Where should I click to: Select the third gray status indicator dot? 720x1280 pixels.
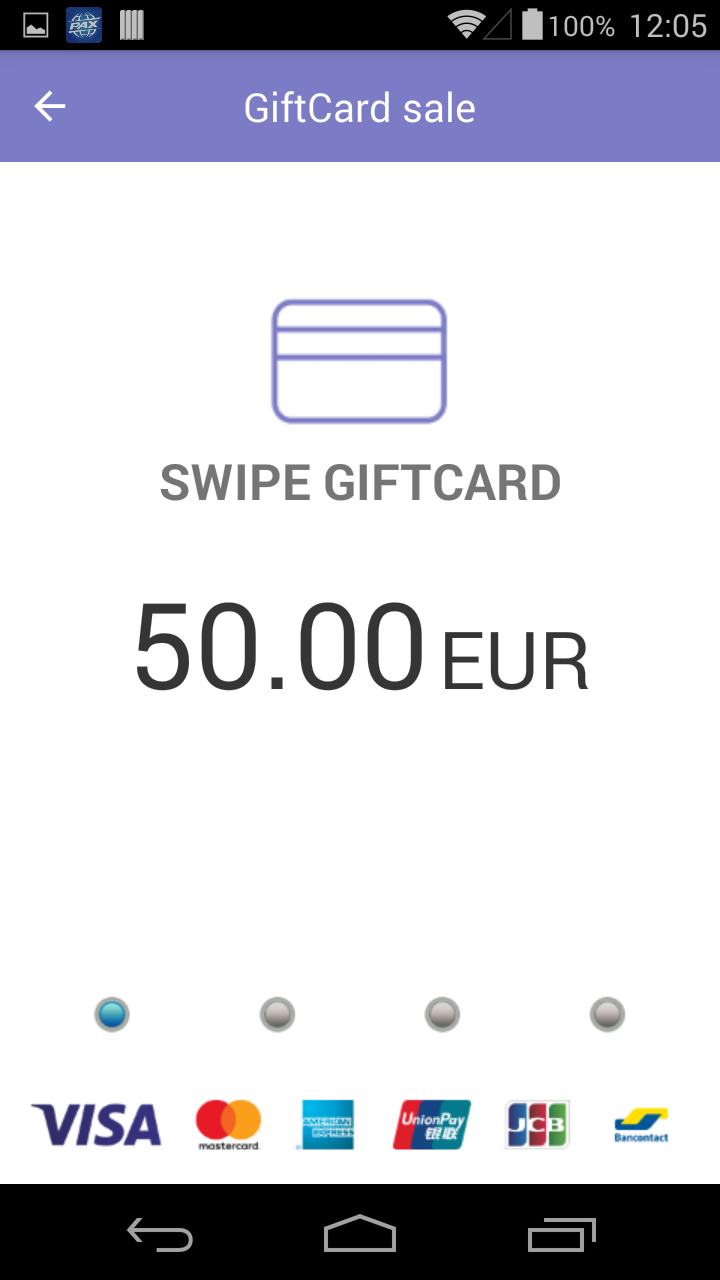[x=442, y=1013]
